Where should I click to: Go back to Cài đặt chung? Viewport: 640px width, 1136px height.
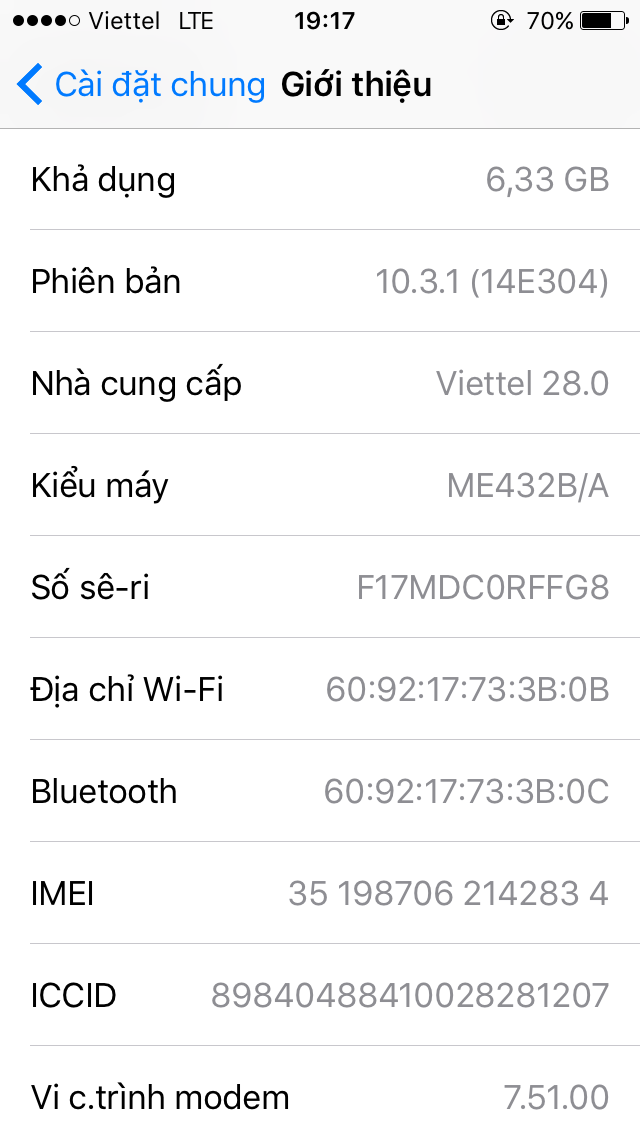pos(140,85)
